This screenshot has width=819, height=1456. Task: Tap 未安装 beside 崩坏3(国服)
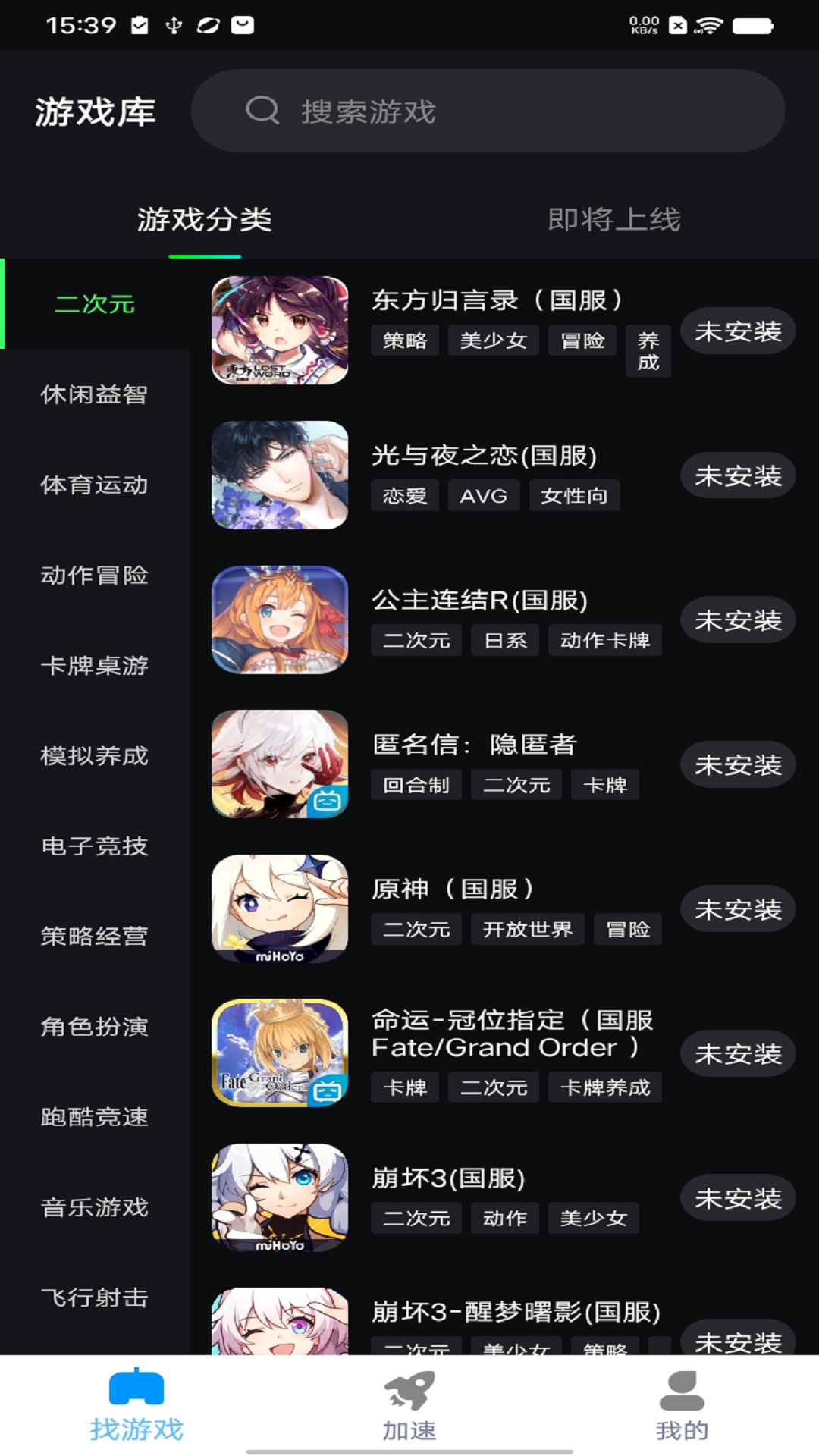point(738,1197)
